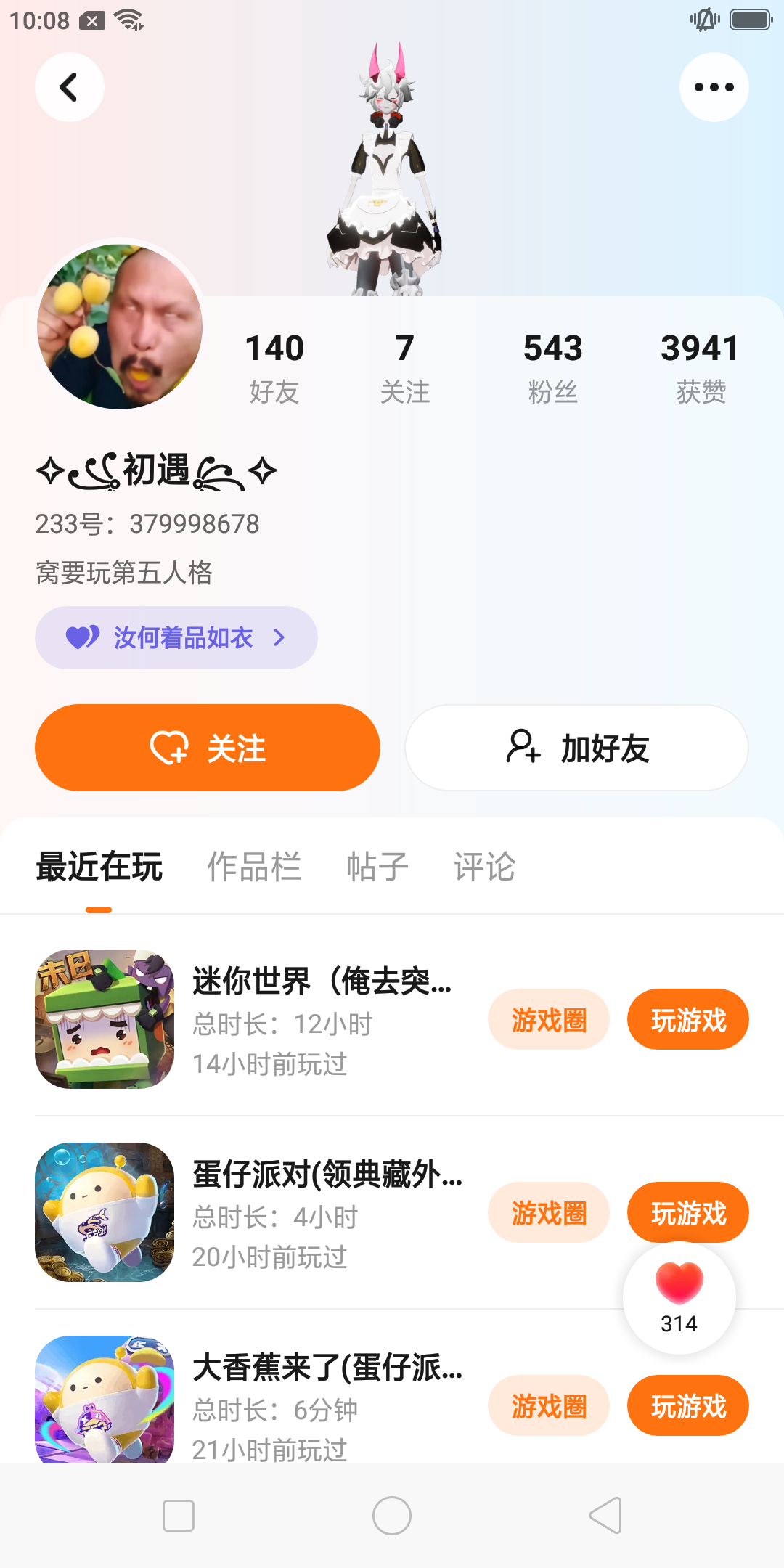Follow this user with 关注 button
Screen dimensions: 784x1568
tap(208, 748)
